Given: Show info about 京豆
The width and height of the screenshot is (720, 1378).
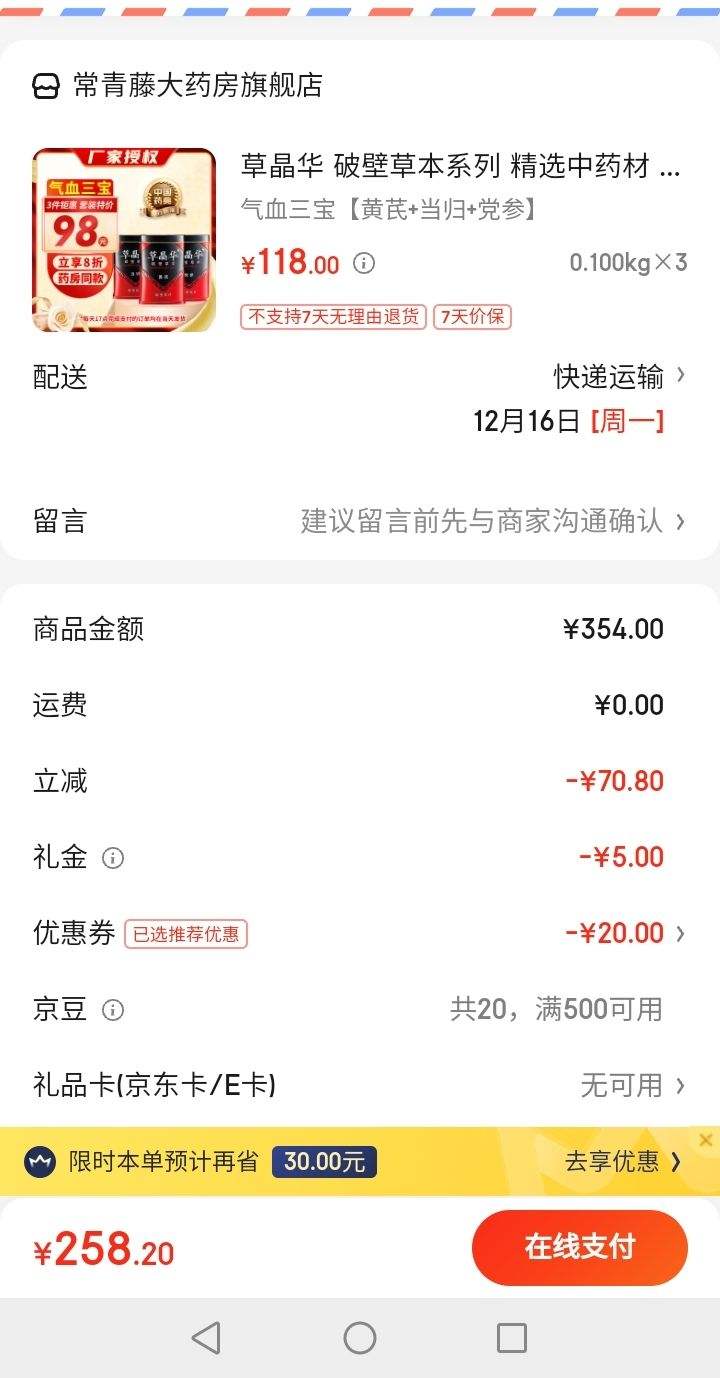Looking at the screenshot, I should pyautogui.click(x=113, y=1010).
